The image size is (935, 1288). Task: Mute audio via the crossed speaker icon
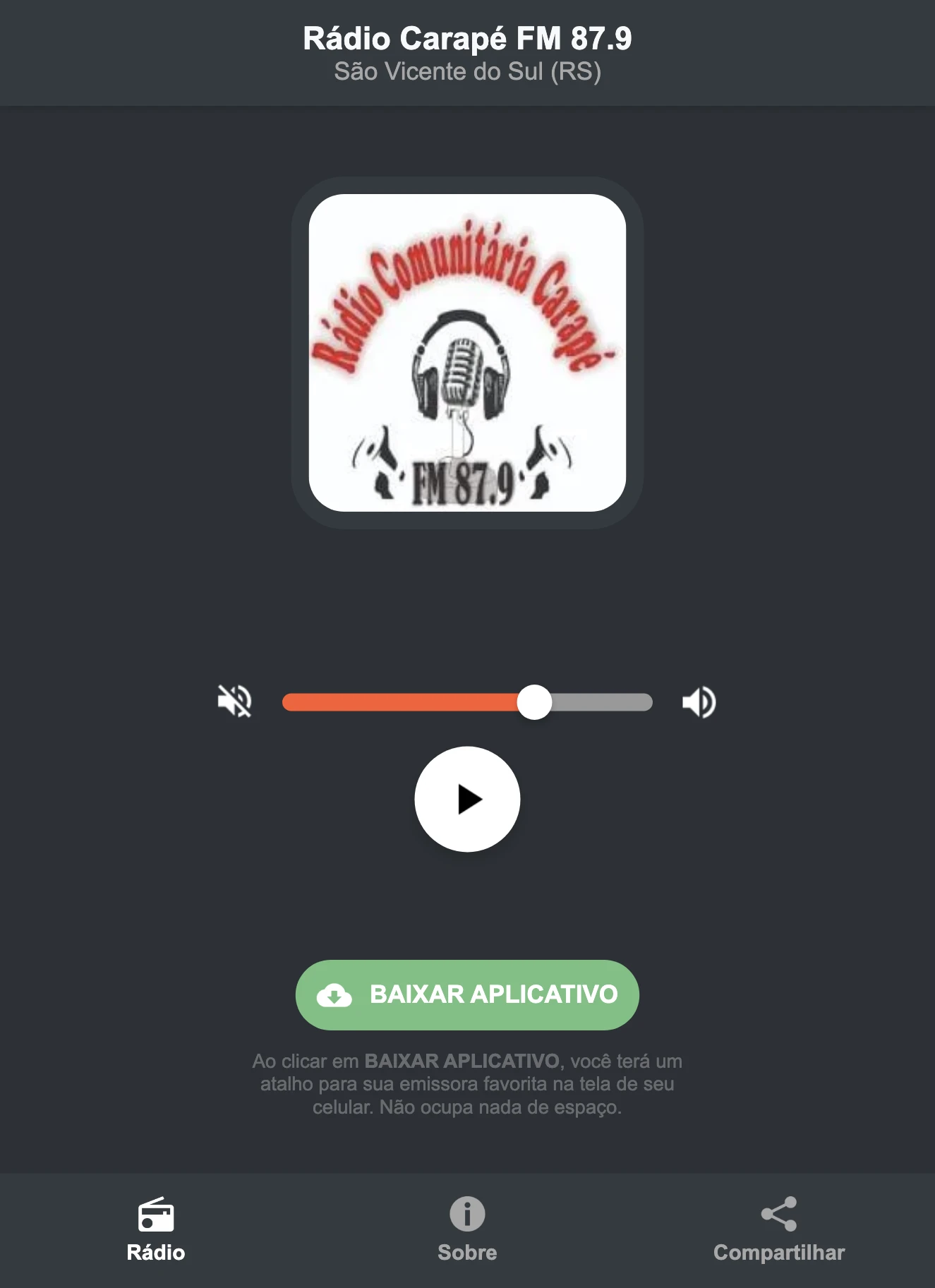tap(236, 701)
